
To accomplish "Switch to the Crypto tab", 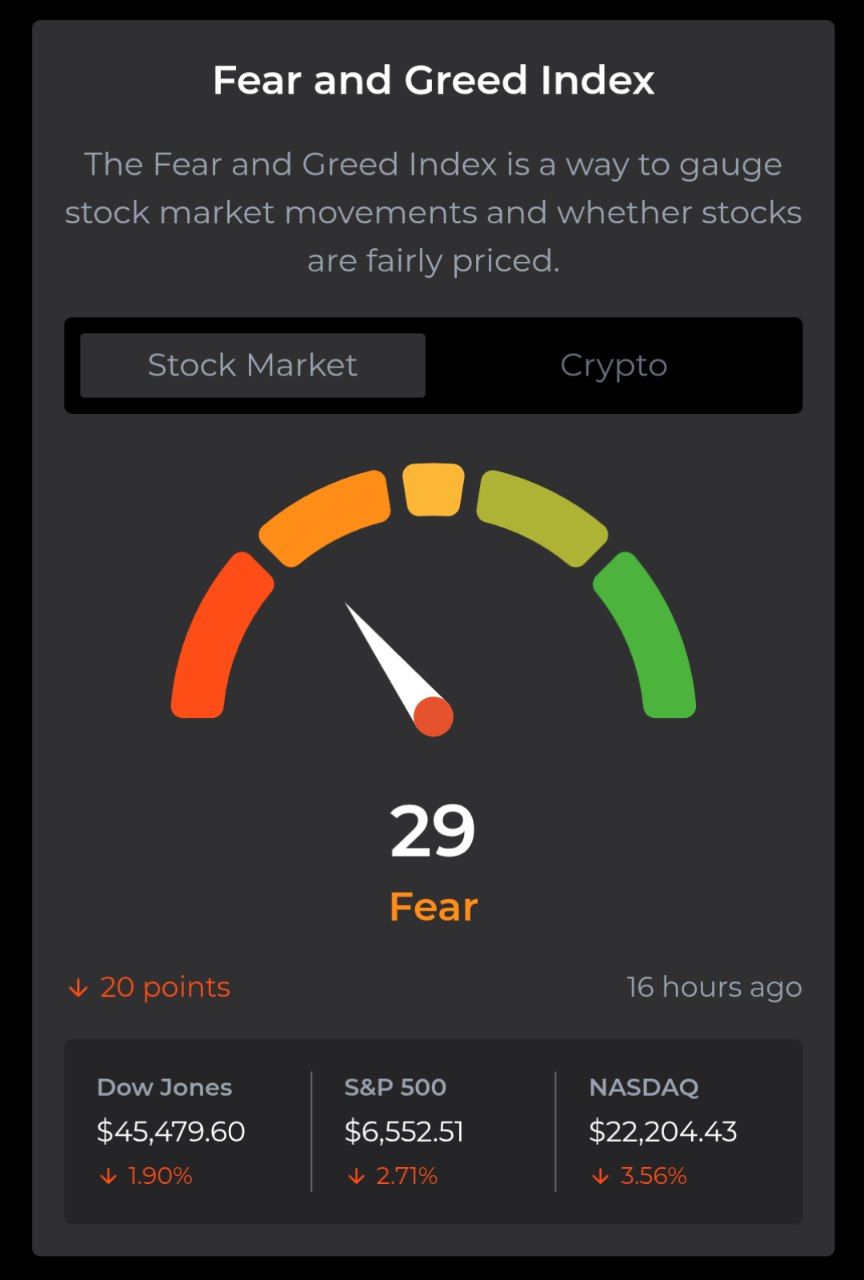I will pos(613,365).
